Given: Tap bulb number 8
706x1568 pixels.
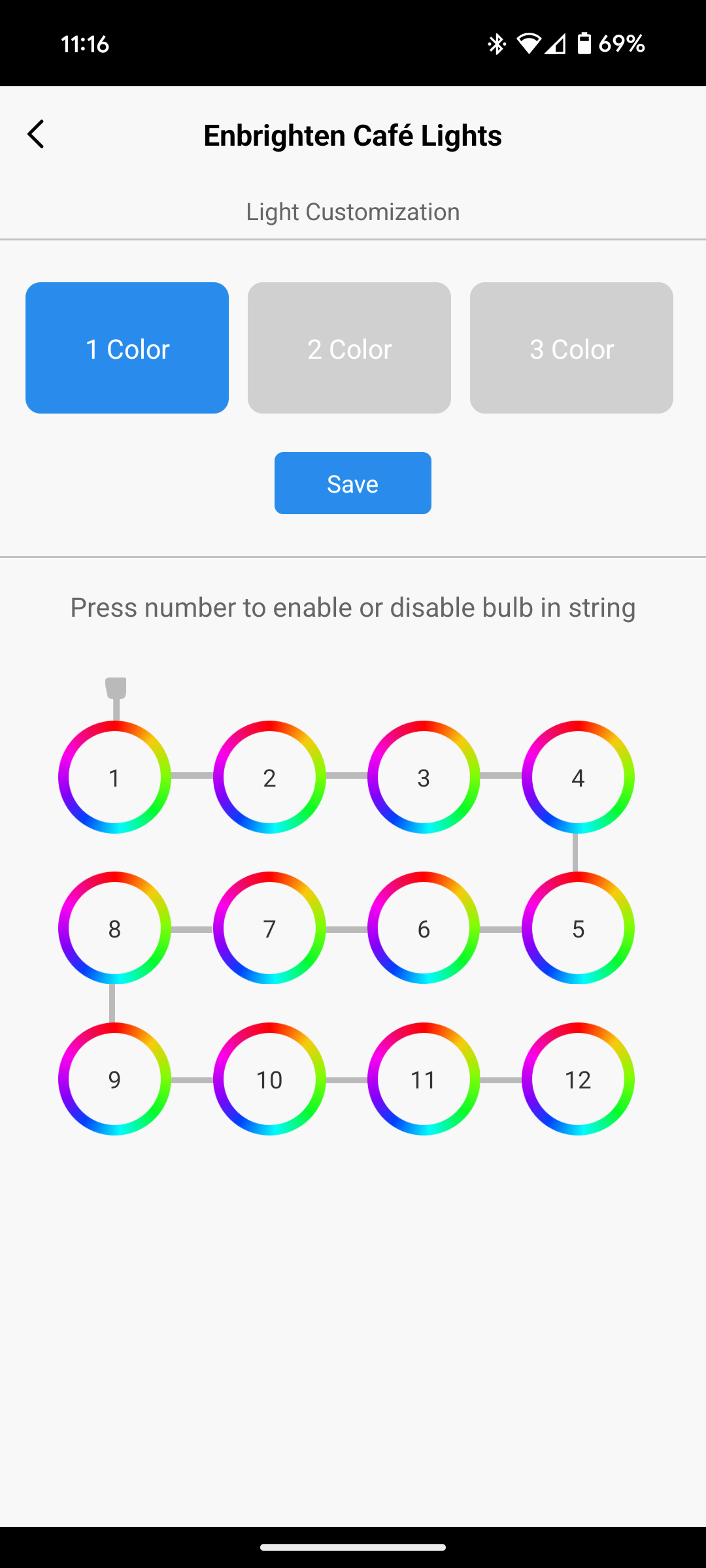Looking at the screenshot, I should click(x=114, y=928).
